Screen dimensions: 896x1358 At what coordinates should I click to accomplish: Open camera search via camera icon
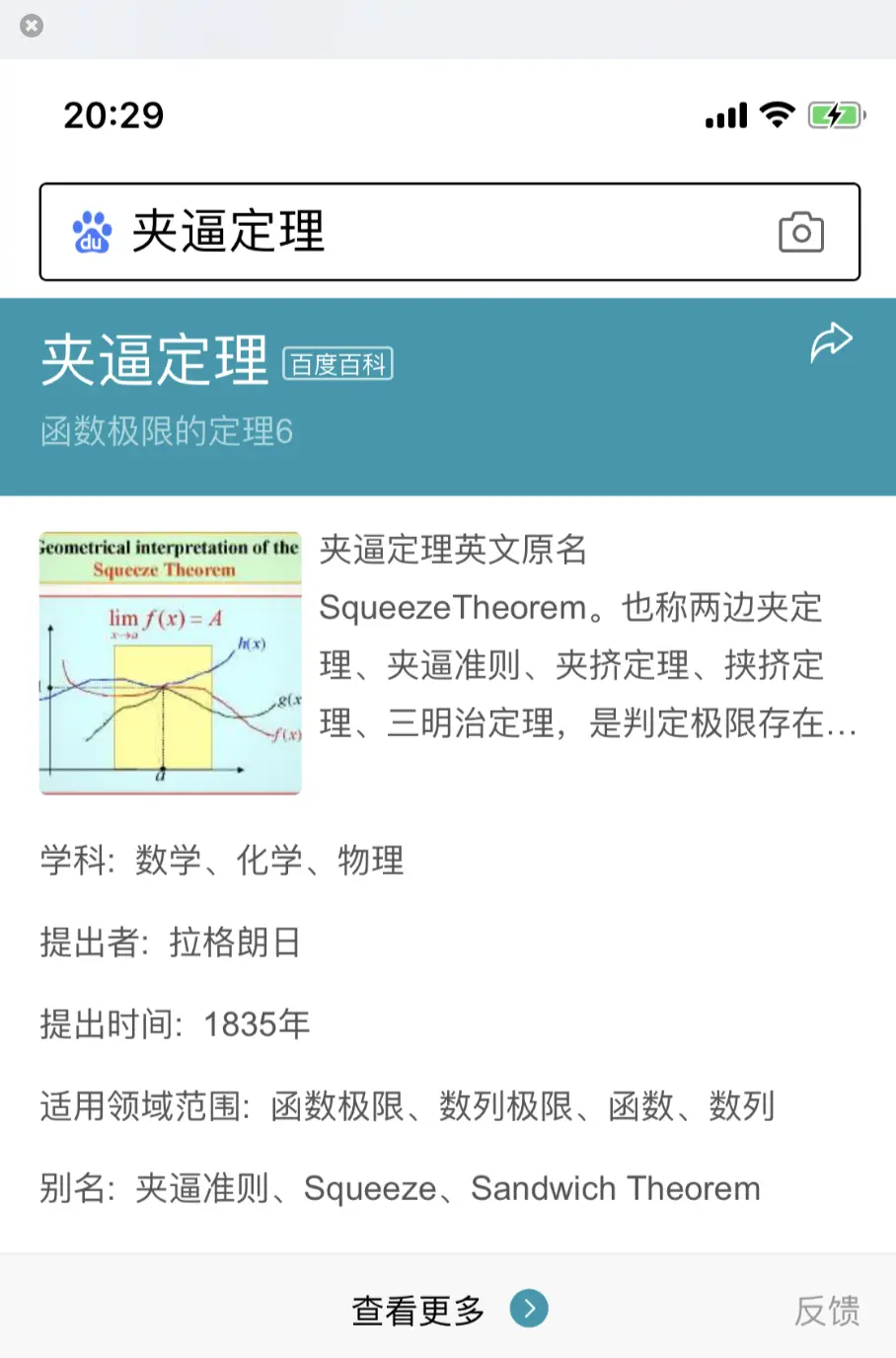pos(801,232)
